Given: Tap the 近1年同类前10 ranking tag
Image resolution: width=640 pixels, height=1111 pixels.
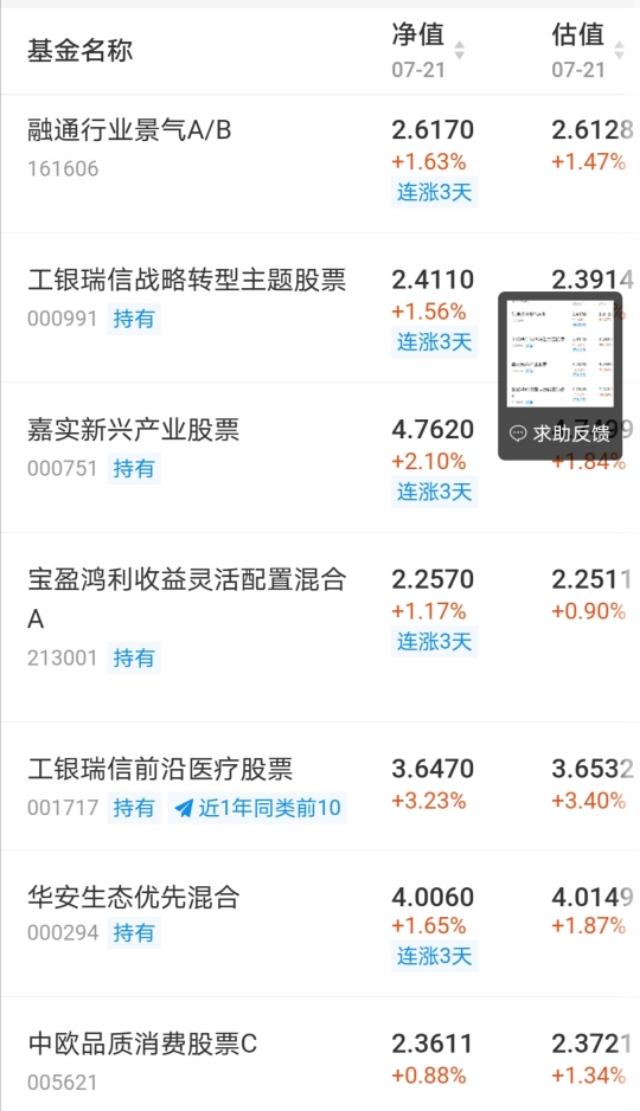Looking at the screenshot, I should click(x=258, y=808).
